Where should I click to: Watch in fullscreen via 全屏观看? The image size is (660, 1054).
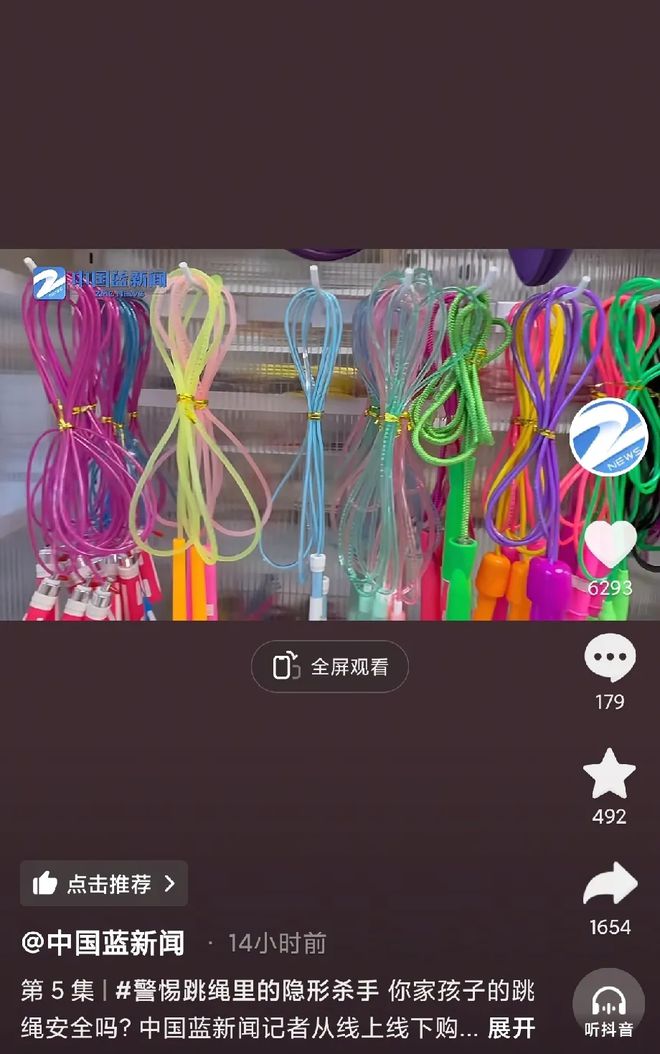click(330, 667)
